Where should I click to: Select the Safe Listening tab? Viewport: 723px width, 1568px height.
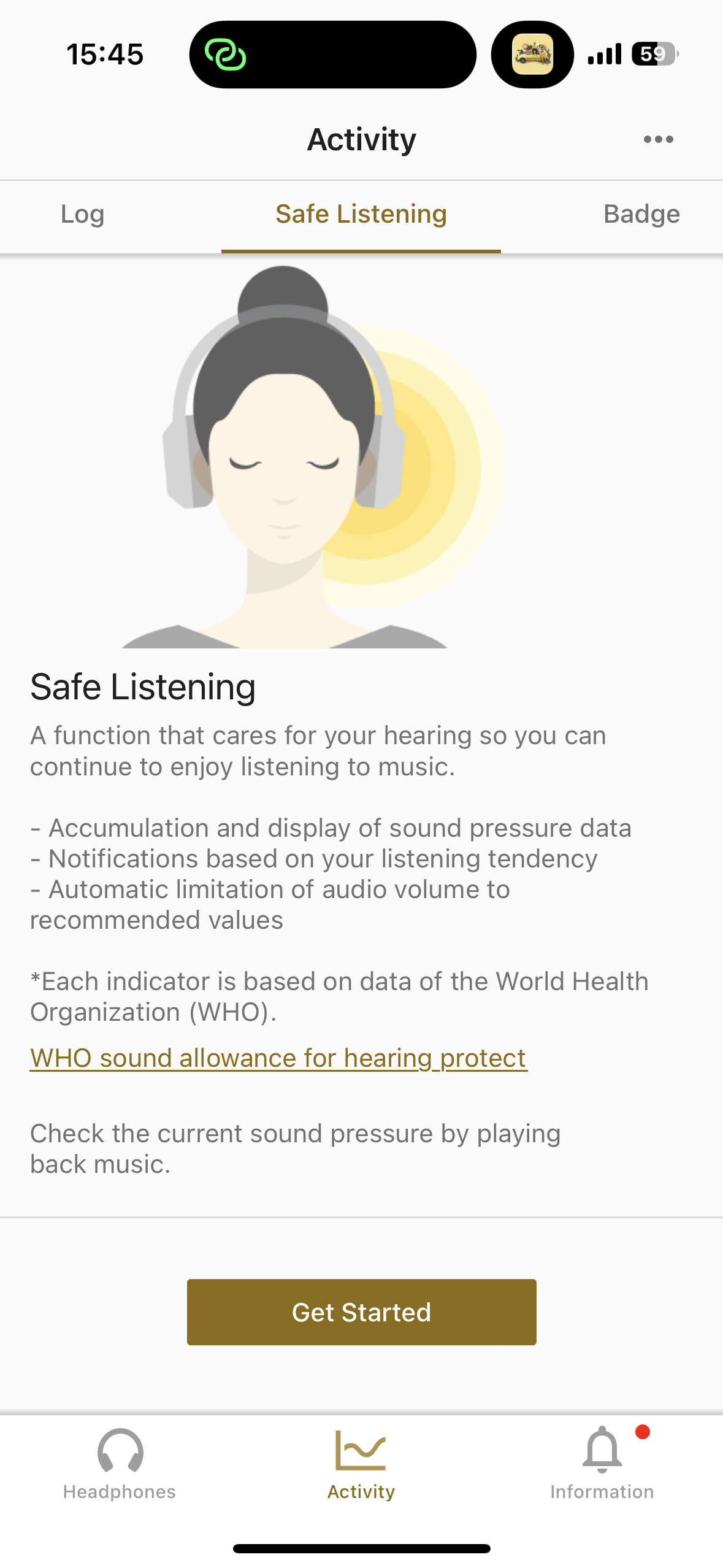(x=361, y=215)
